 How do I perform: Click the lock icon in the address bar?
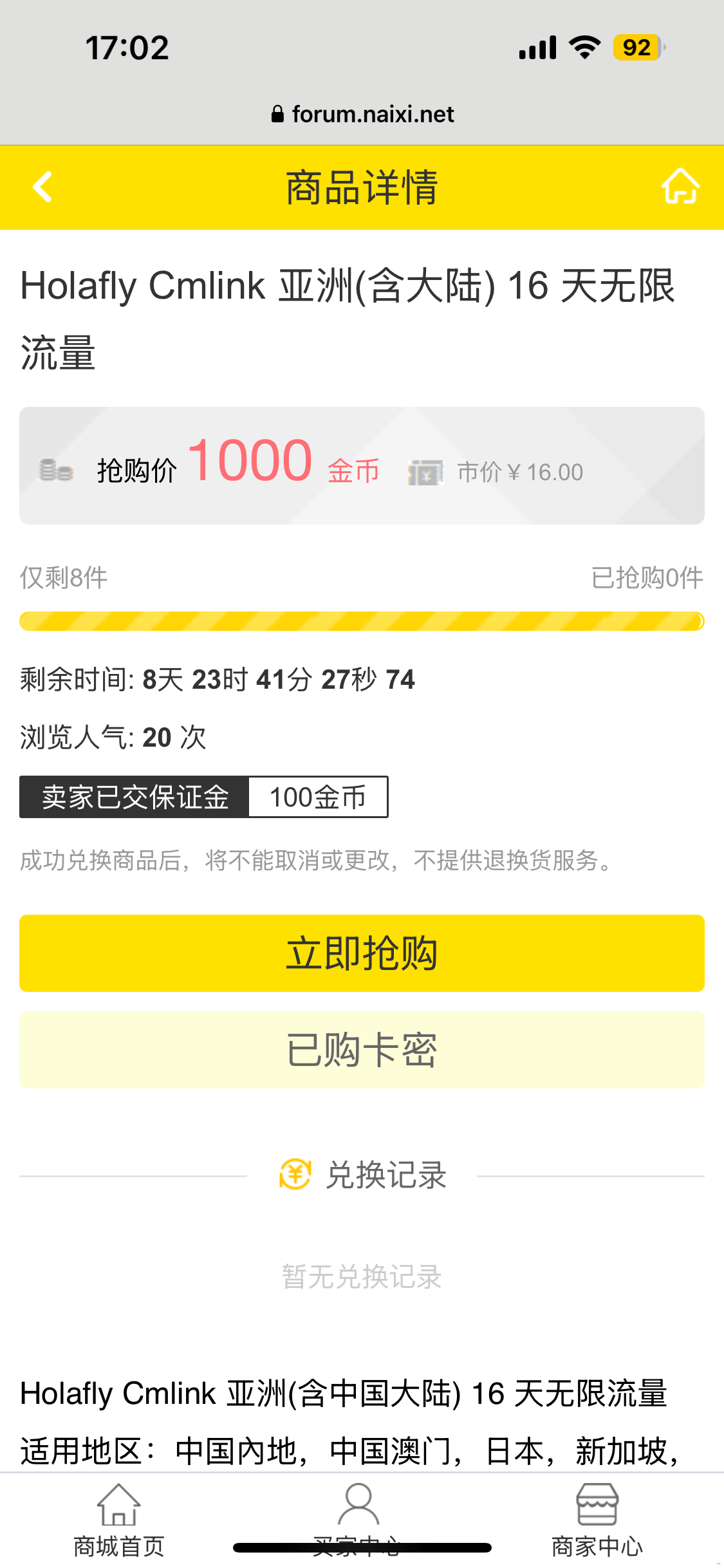click(x=277, y=113)
